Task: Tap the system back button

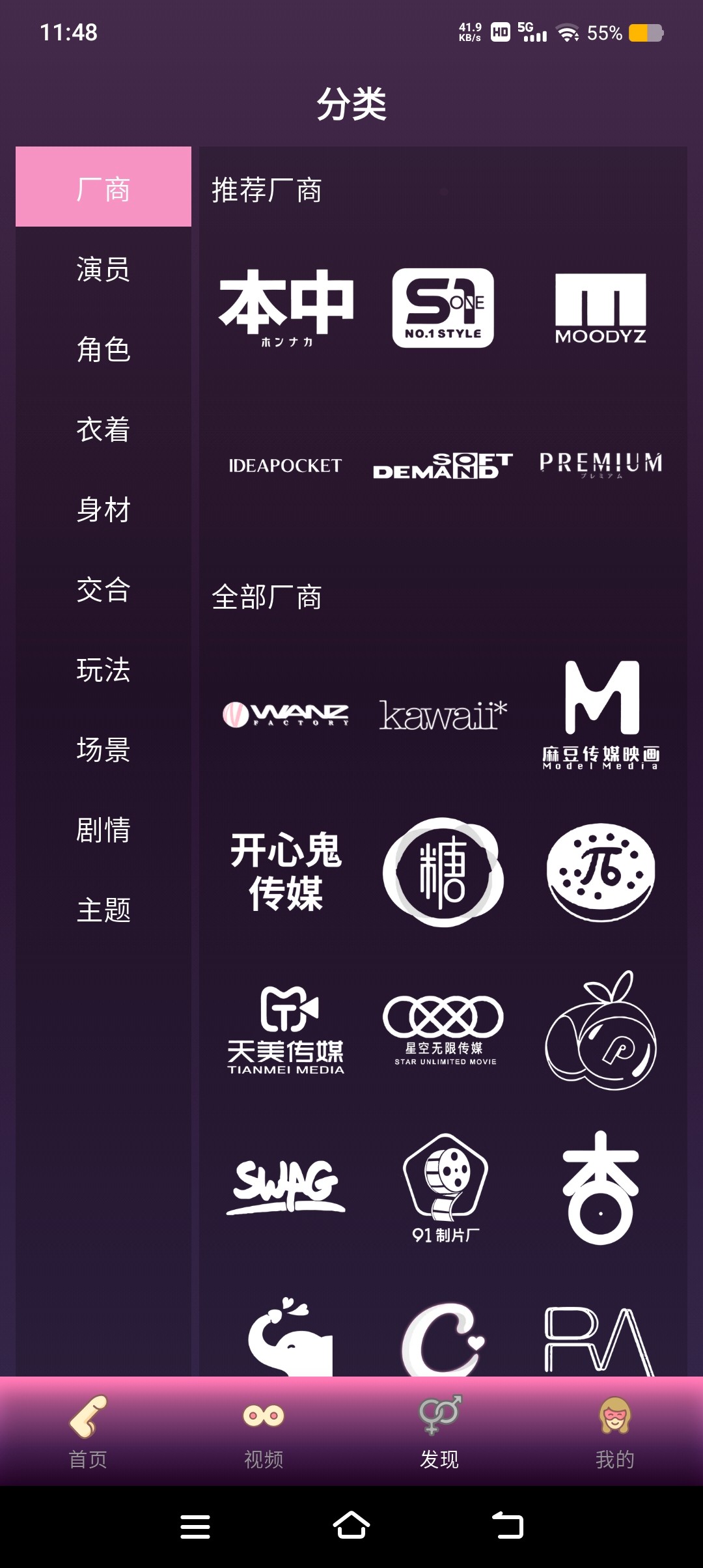Action: click(508, 1526)
